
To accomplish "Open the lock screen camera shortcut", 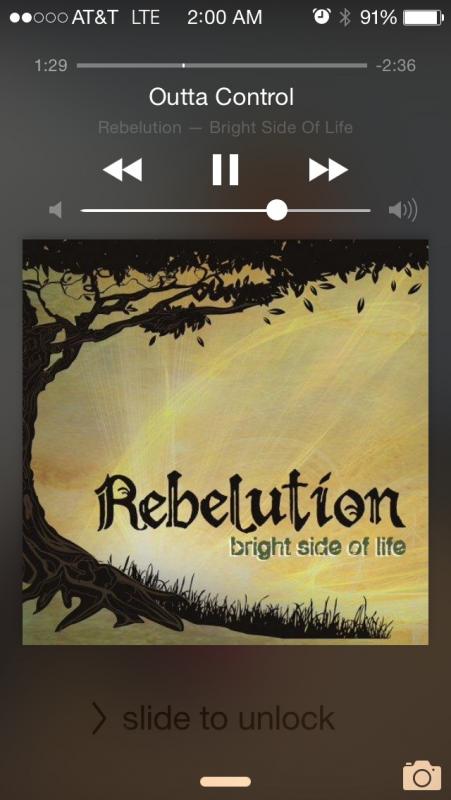I will pyautogui.click(x=422, y=776).
